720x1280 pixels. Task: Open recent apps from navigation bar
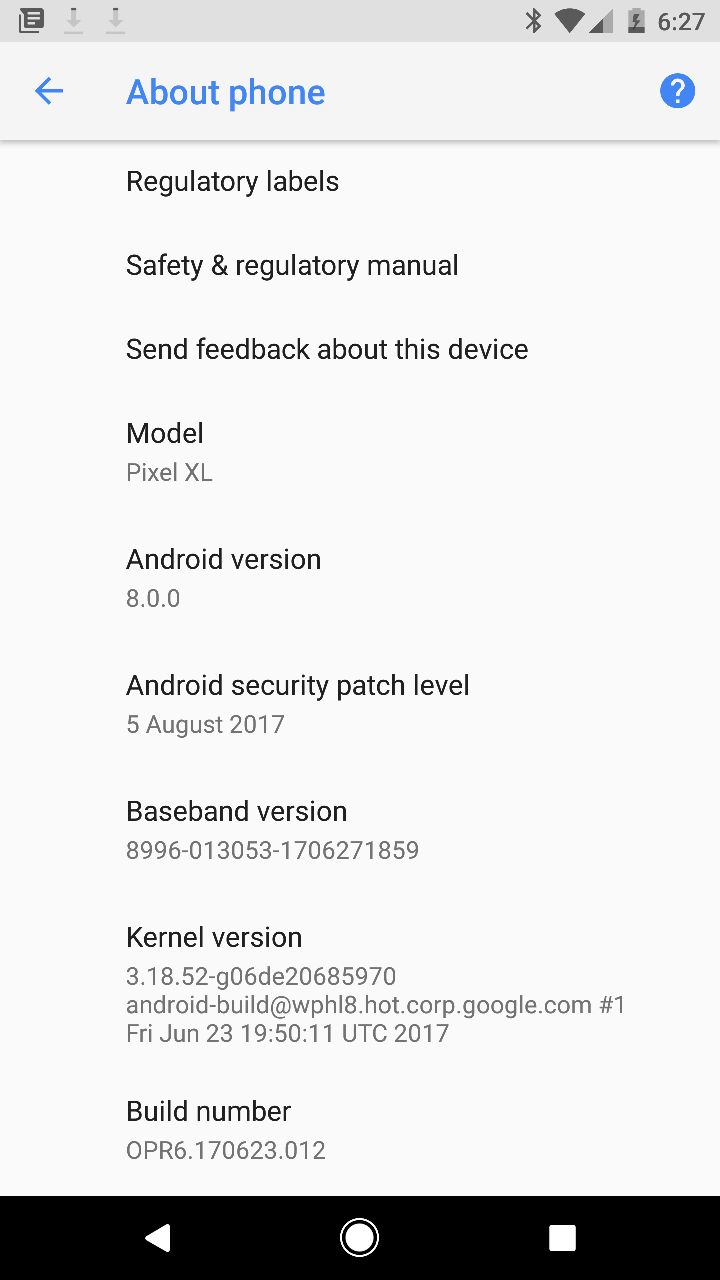pos(562,1238)
